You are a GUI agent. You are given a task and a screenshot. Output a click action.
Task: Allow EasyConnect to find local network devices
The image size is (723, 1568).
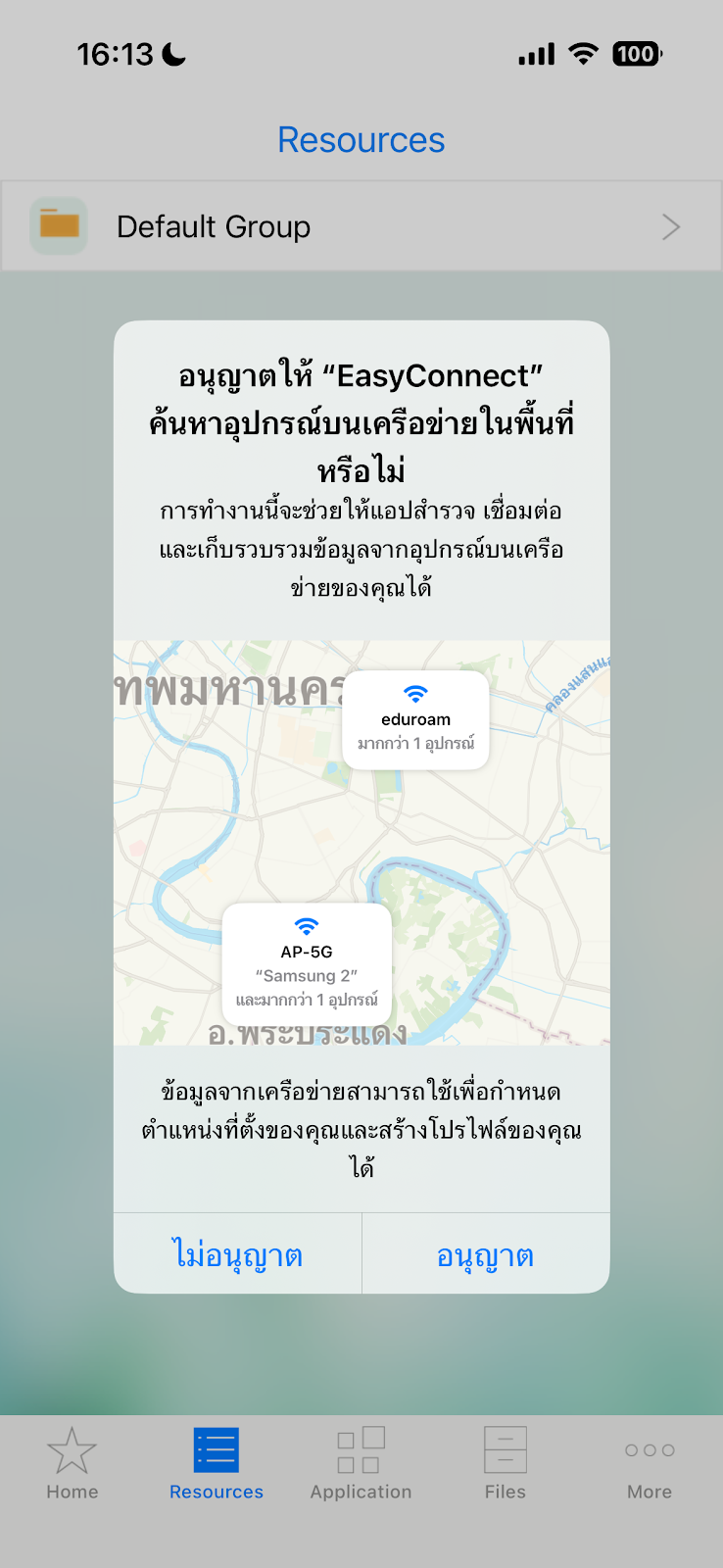pyautogui.click(x=485, y=1255)
